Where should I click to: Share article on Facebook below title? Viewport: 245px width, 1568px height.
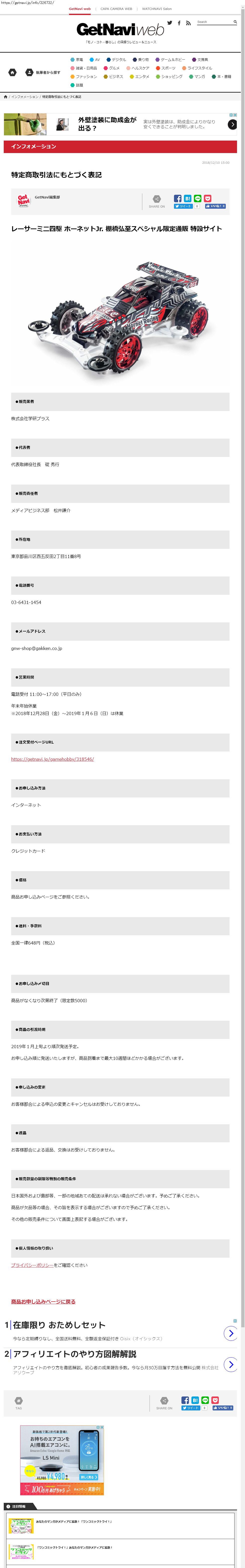coord(177,198)
